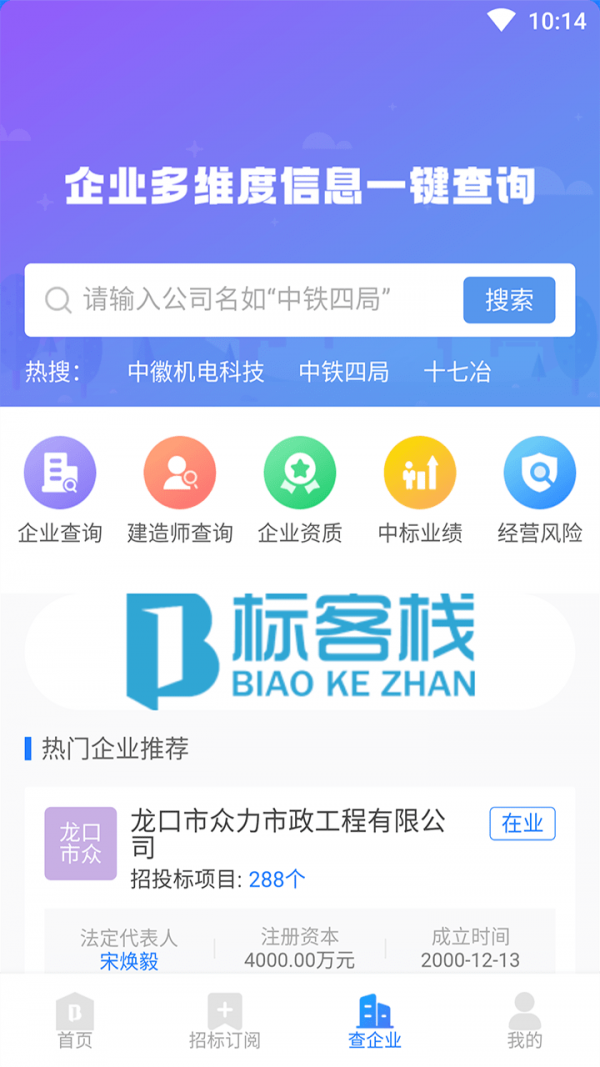Open the 标客栈 banner
The width and height of the screenshot is (600, 1067).
(x=300, y=651)
